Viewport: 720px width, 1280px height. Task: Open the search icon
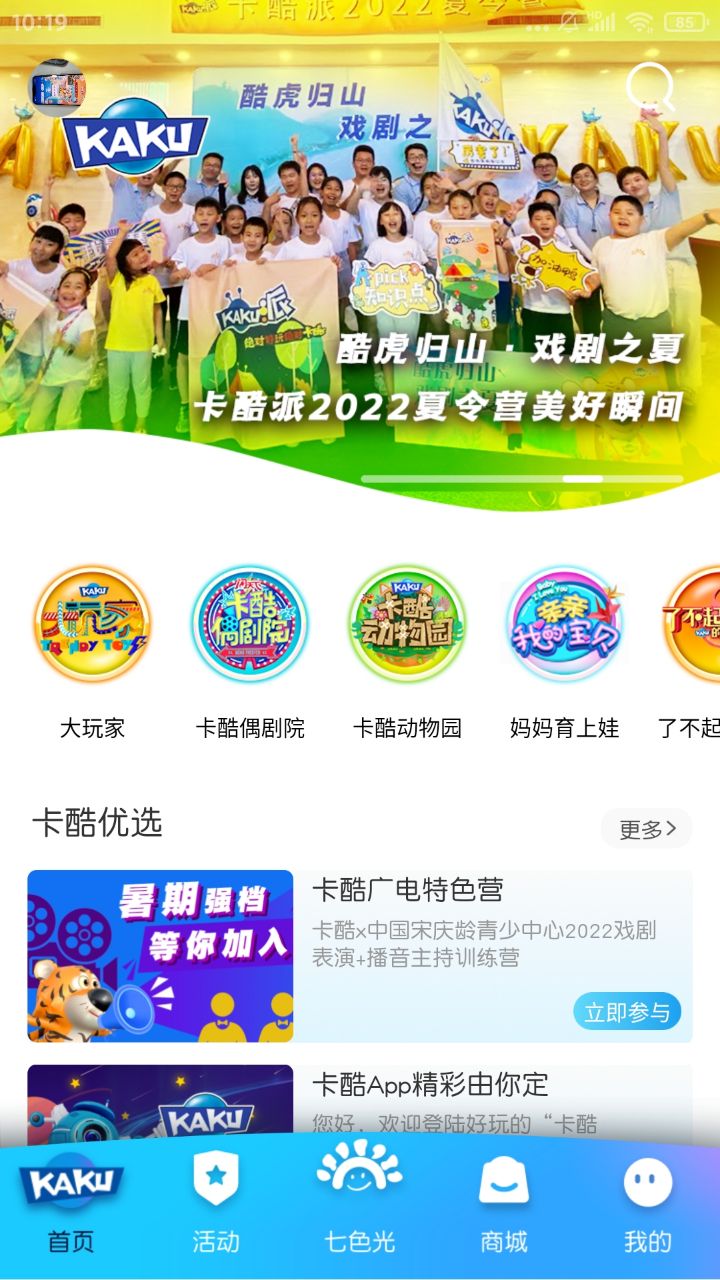click(x=650, y=87)
